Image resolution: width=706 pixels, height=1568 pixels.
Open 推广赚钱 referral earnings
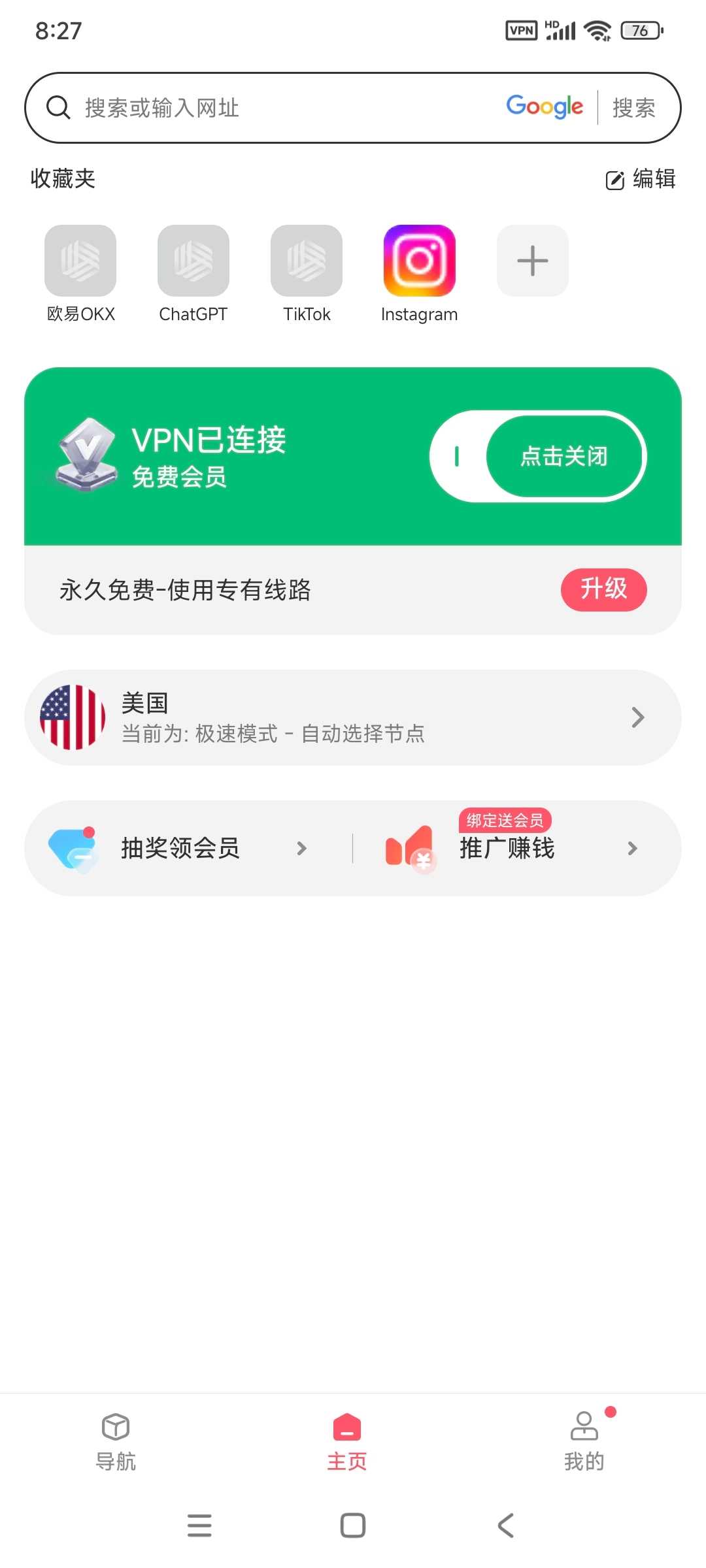pos(510,848)
